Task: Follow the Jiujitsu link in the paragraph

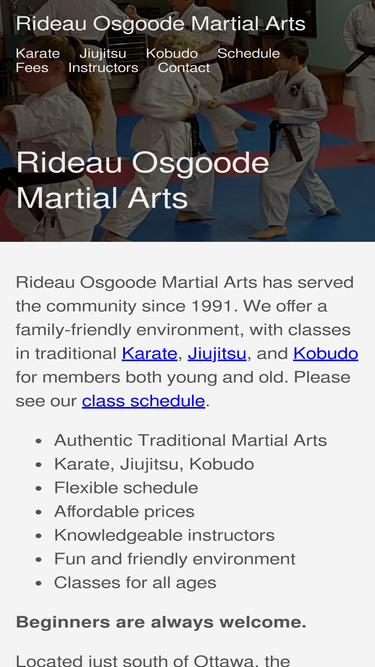Action: tap(217, 353)
